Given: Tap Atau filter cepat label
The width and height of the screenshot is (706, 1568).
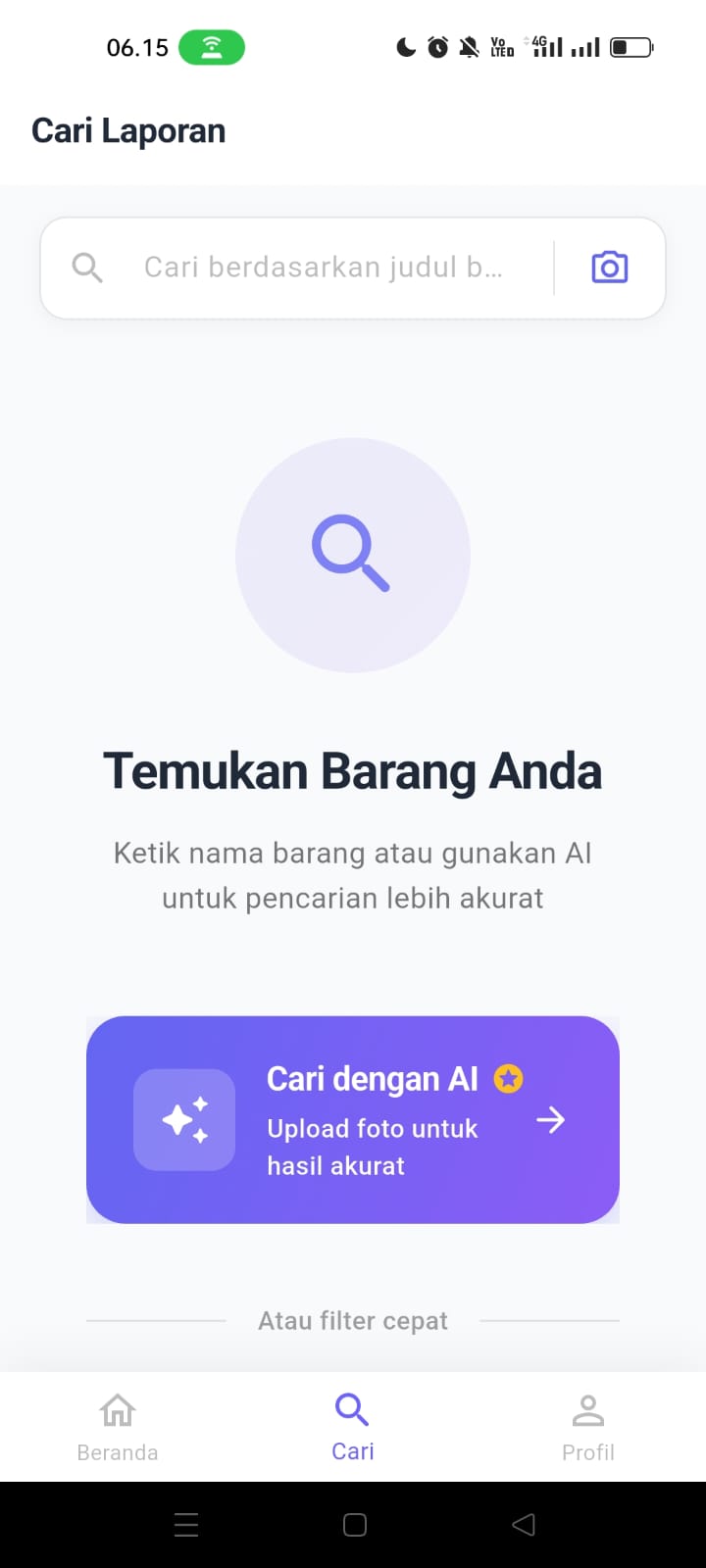Looking at the screenshot, I should (353, 1320).
